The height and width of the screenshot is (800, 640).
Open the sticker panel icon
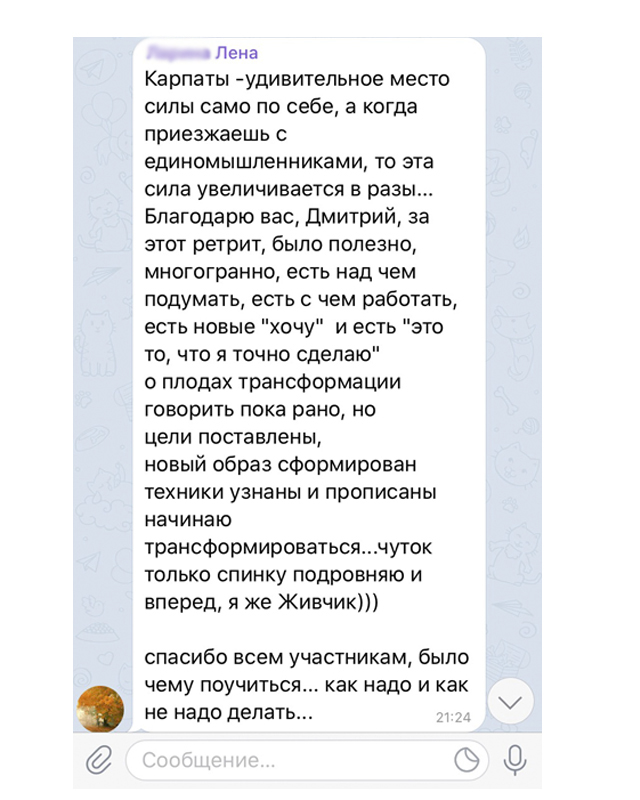click(467, 761)
